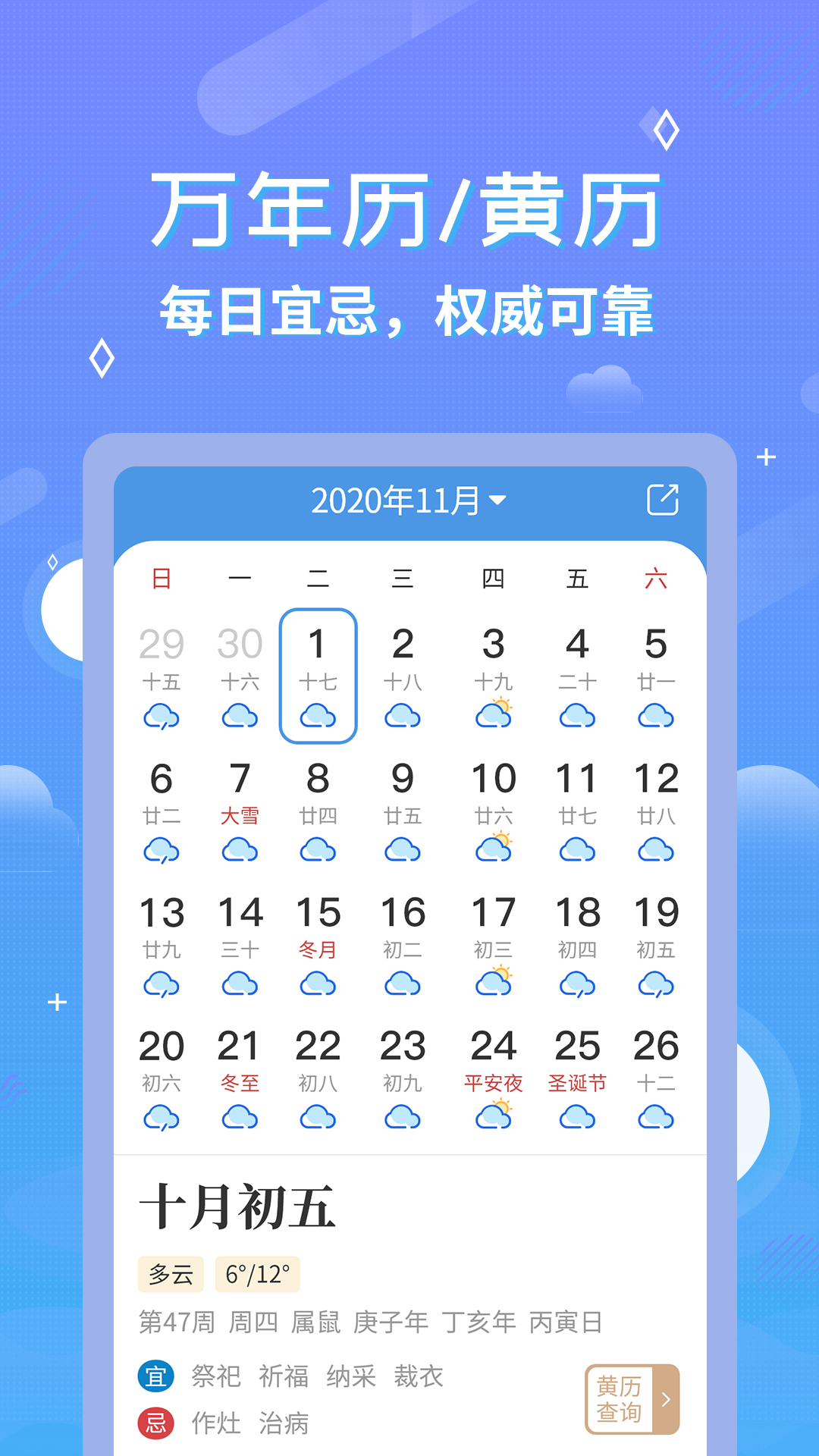Image resolution: width=819 pixels, height=1456 pixels.
Task: Tap the weather icon under December 1
Action: [318, 714]
